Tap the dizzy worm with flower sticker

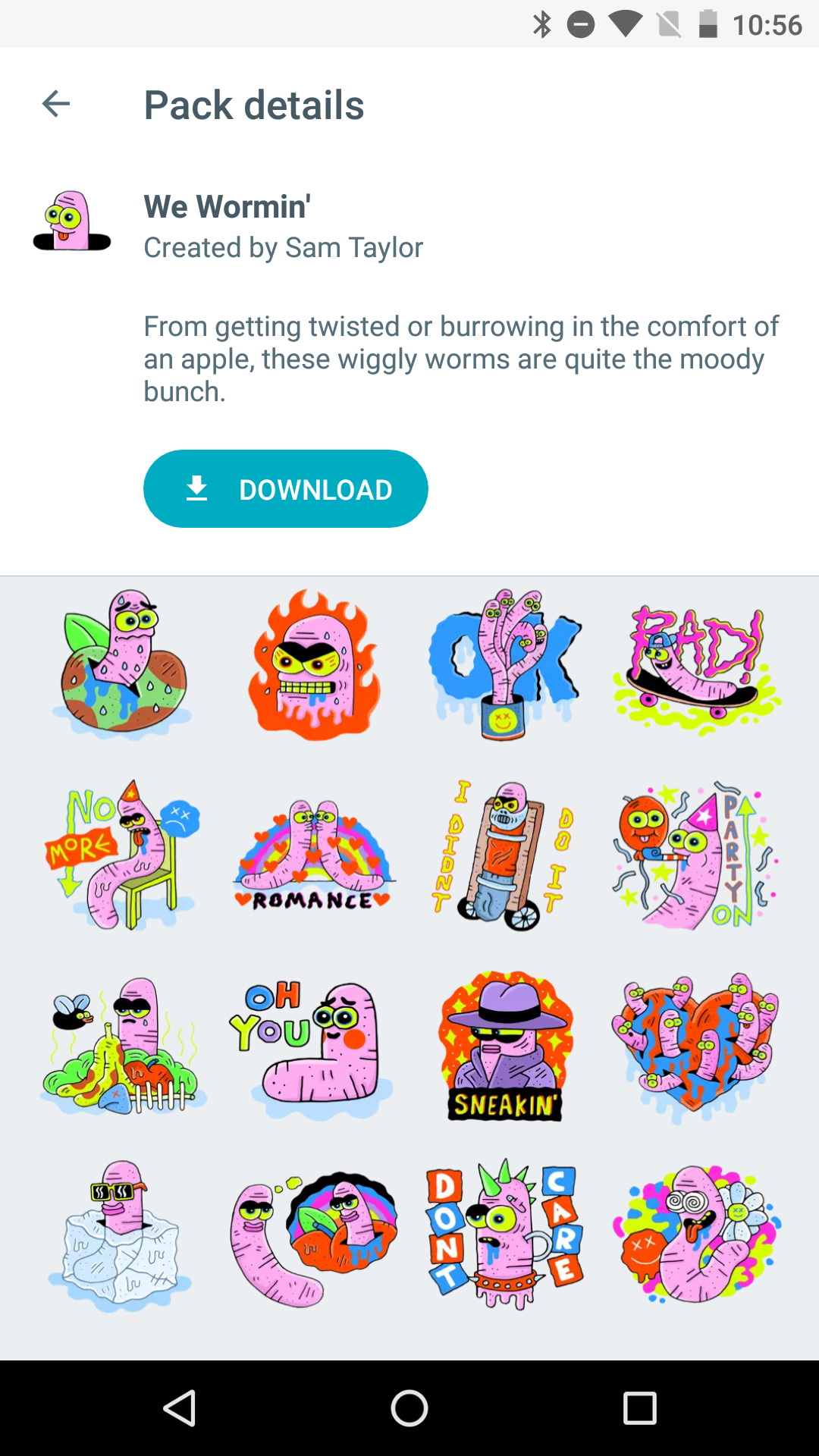tap(695, 1235)
